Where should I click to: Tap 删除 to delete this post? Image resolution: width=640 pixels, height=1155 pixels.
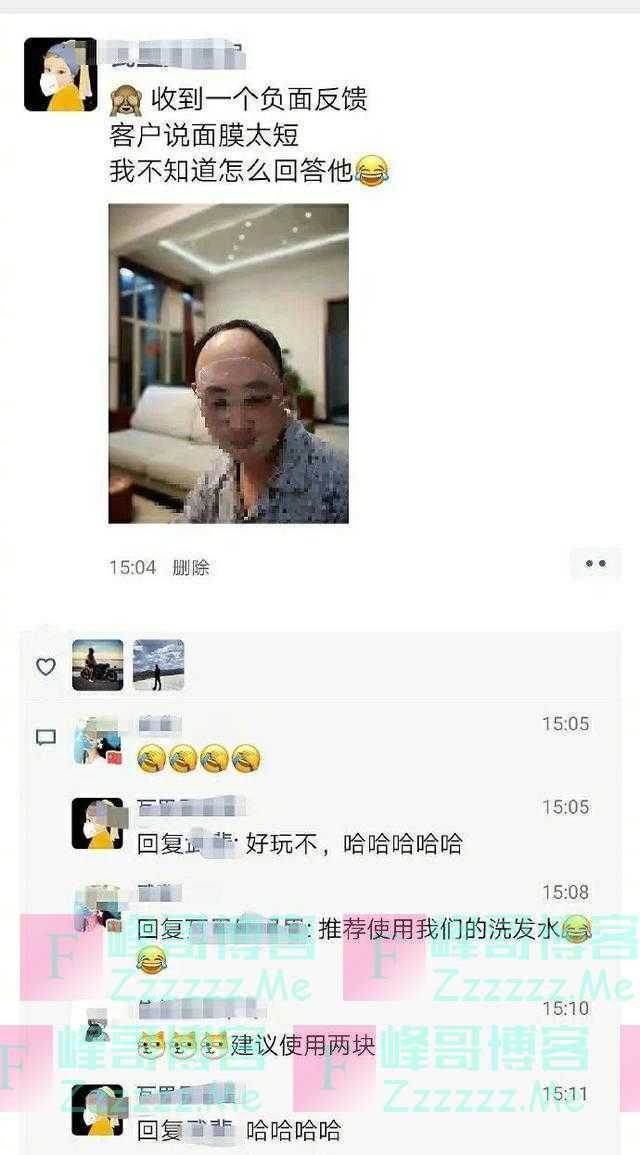click(x=191, y=567)
